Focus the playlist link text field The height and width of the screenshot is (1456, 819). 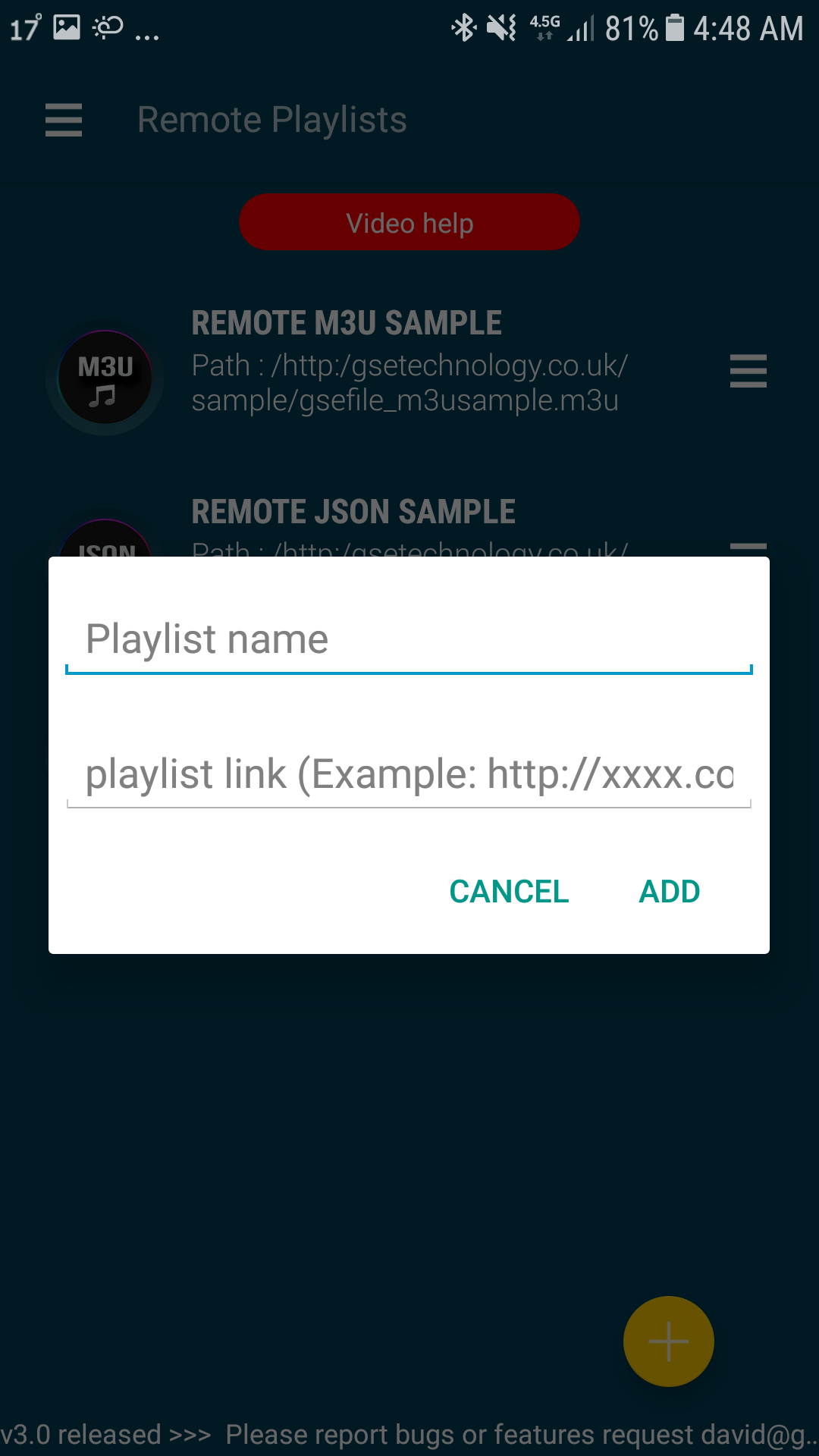[x=409, y=774]
